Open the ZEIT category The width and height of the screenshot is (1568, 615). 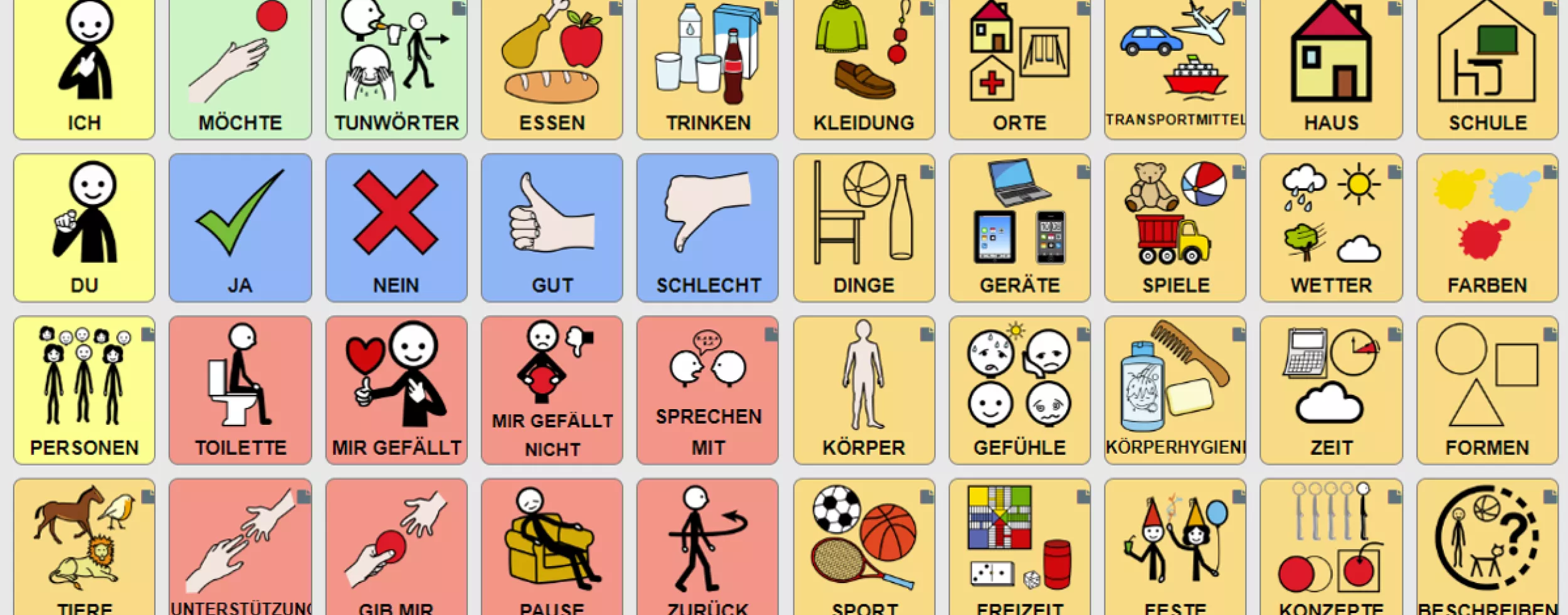(x=1331, y=390)
